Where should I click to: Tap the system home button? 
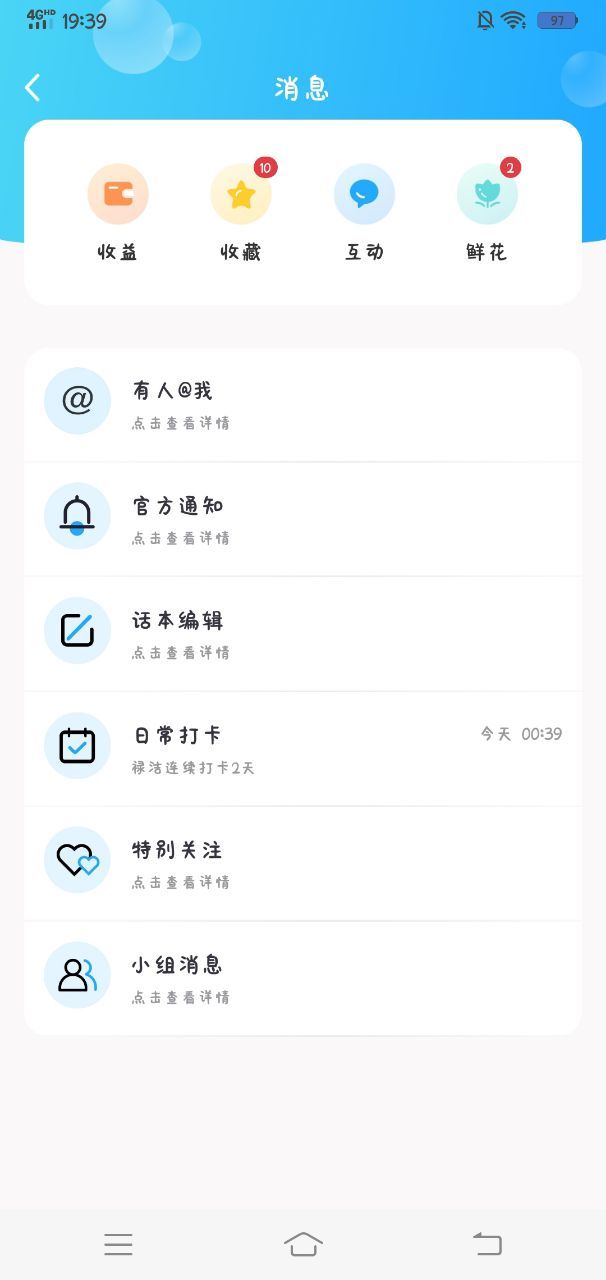pos(303,1244)
